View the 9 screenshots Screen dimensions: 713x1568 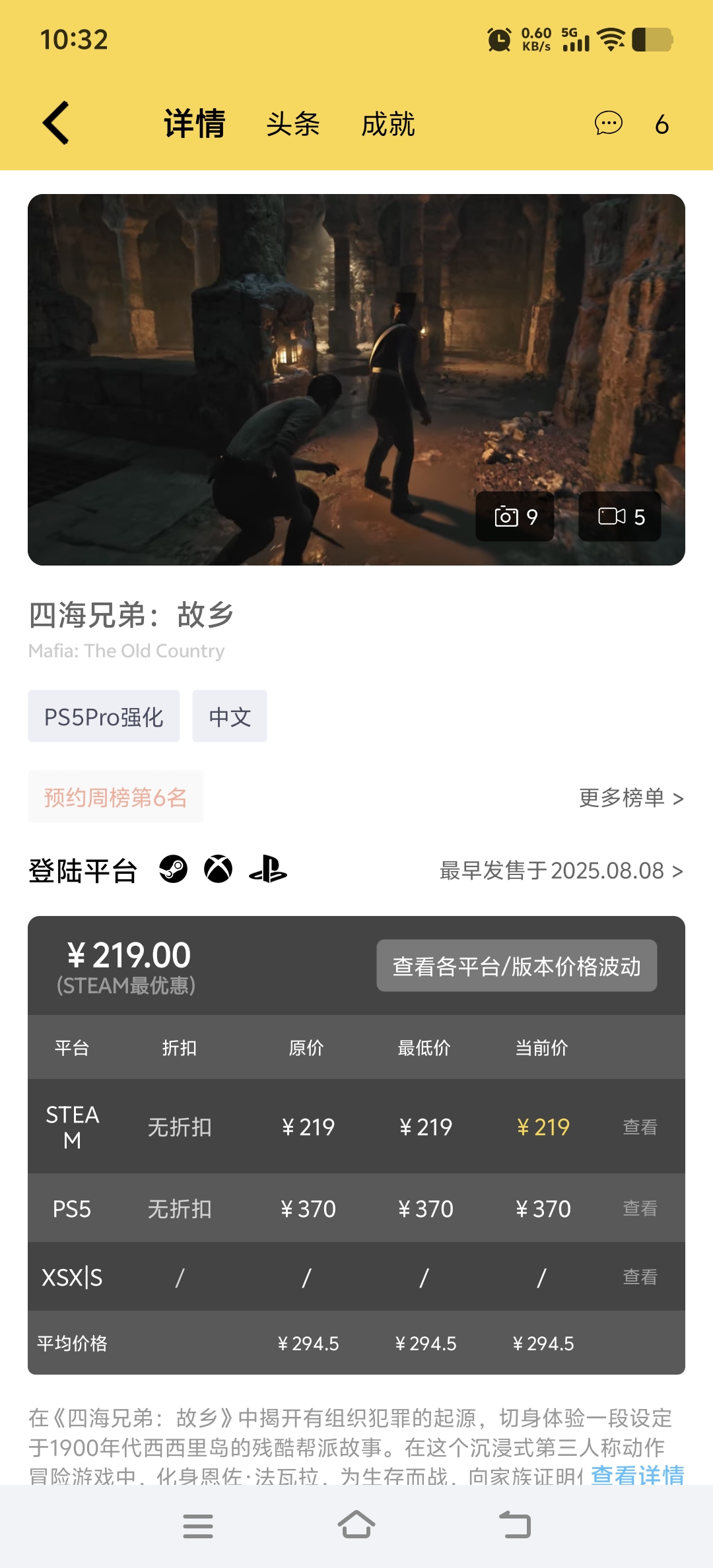pos(515,516)
